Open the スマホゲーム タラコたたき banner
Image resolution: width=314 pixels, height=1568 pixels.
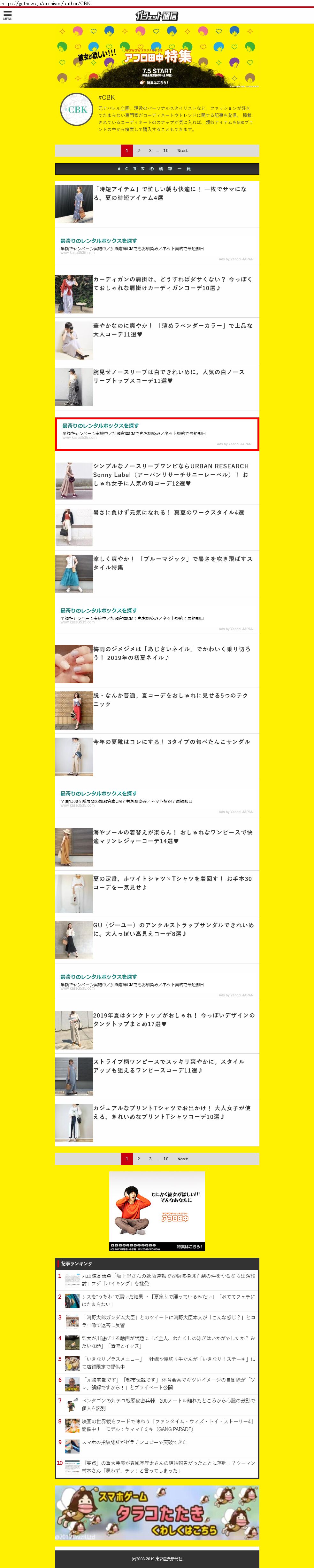pyautogui.click(x=157, y=1513)
